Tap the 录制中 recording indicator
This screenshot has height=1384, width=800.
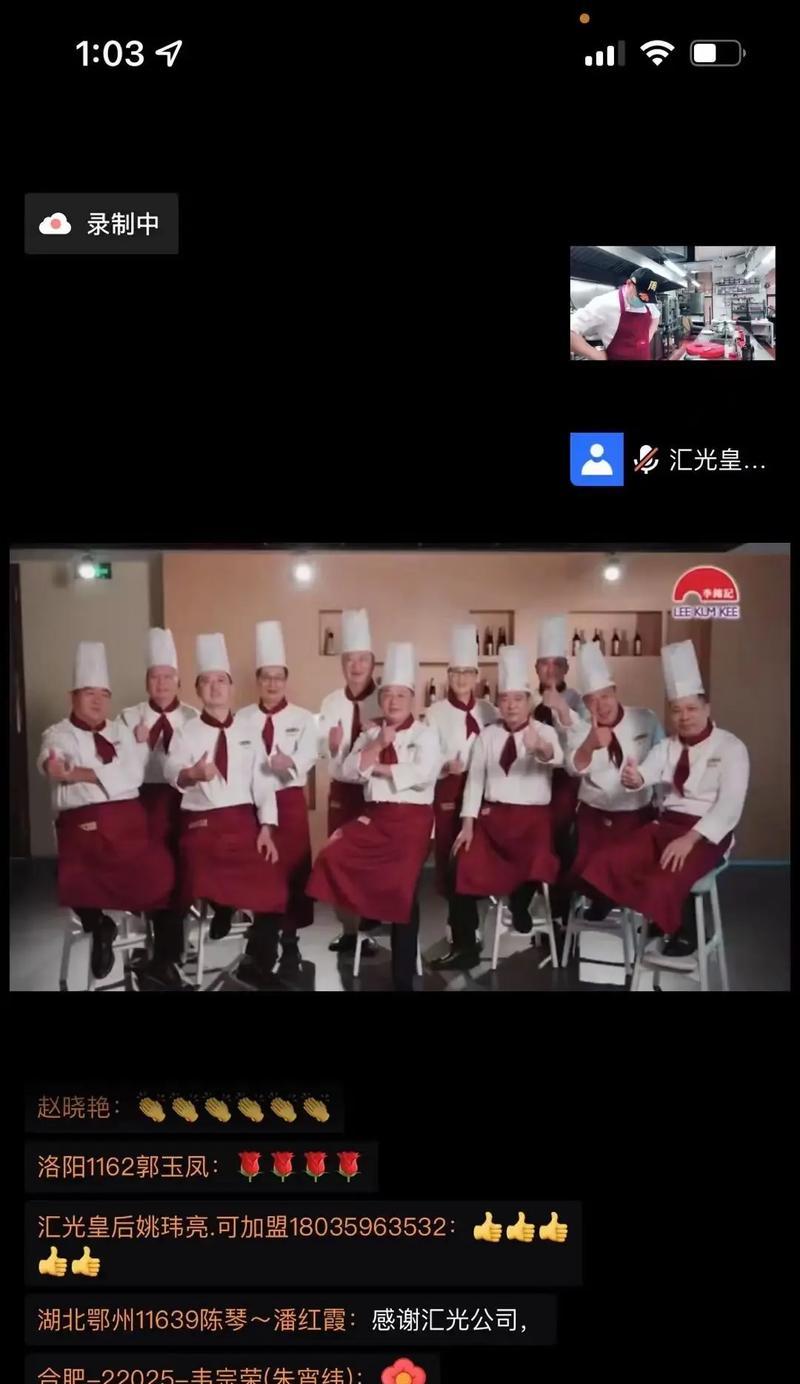[x=101, y=224]
